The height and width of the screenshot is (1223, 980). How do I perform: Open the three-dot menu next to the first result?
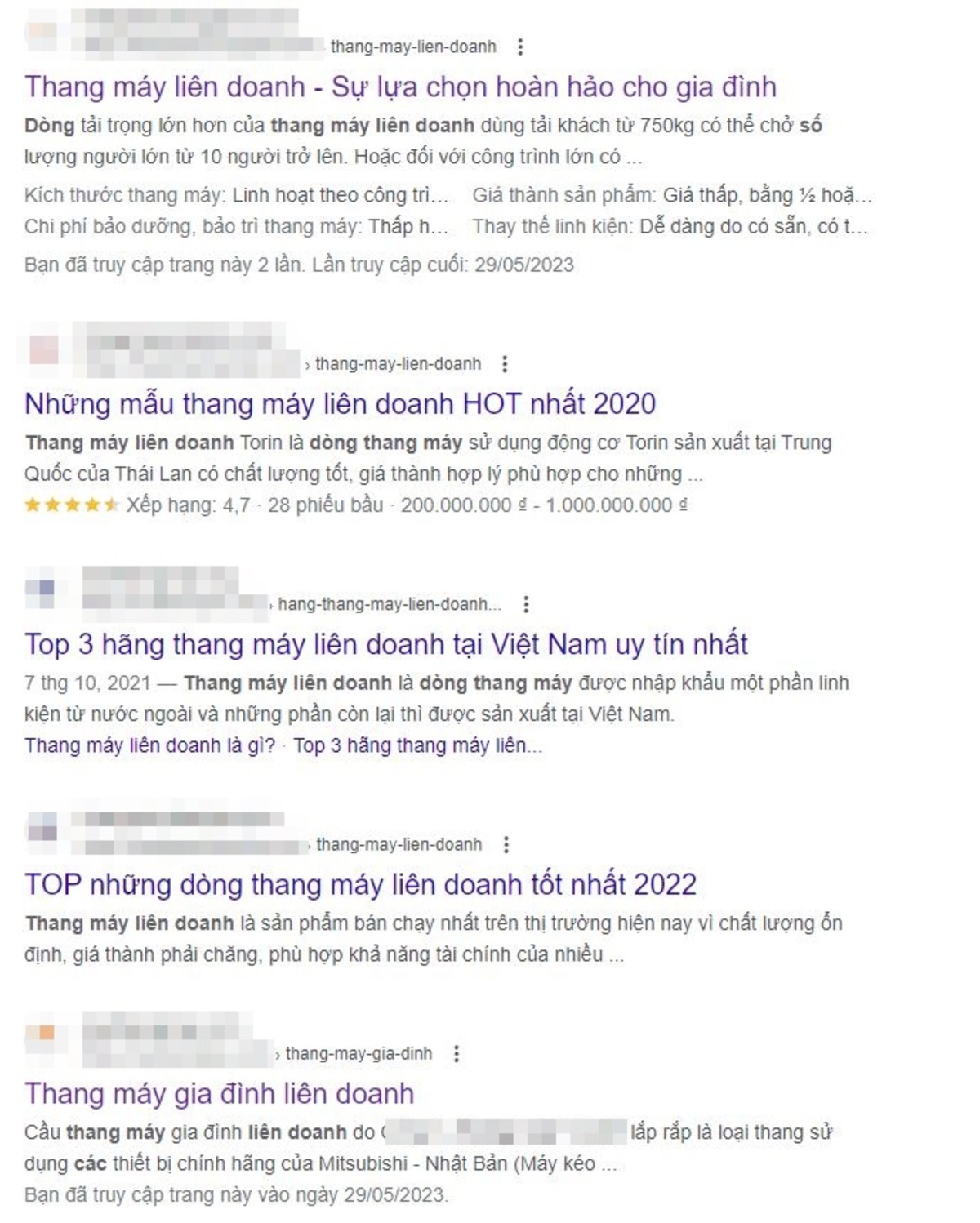point(520,47)
